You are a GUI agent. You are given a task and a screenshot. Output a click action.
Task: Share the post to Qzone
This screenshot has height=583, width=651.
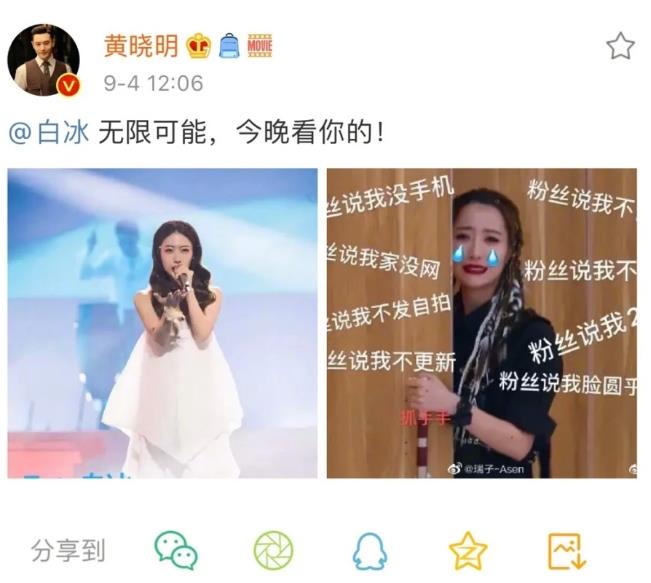pos(467,550)
